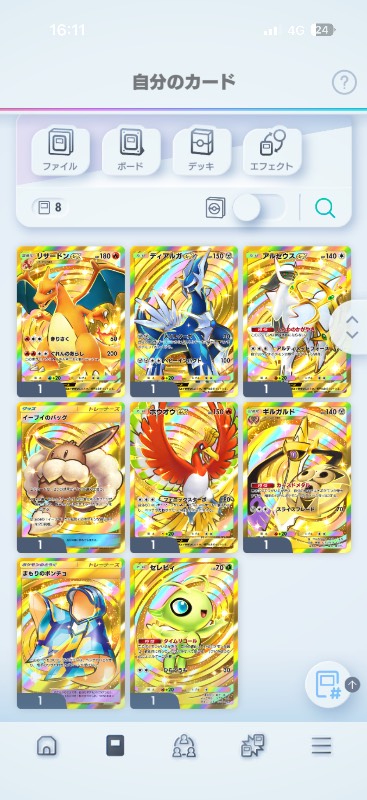This screenshot has height=800, width=367.
Task: Open the ディアルガ ex gold card
Action: (184, 321)
